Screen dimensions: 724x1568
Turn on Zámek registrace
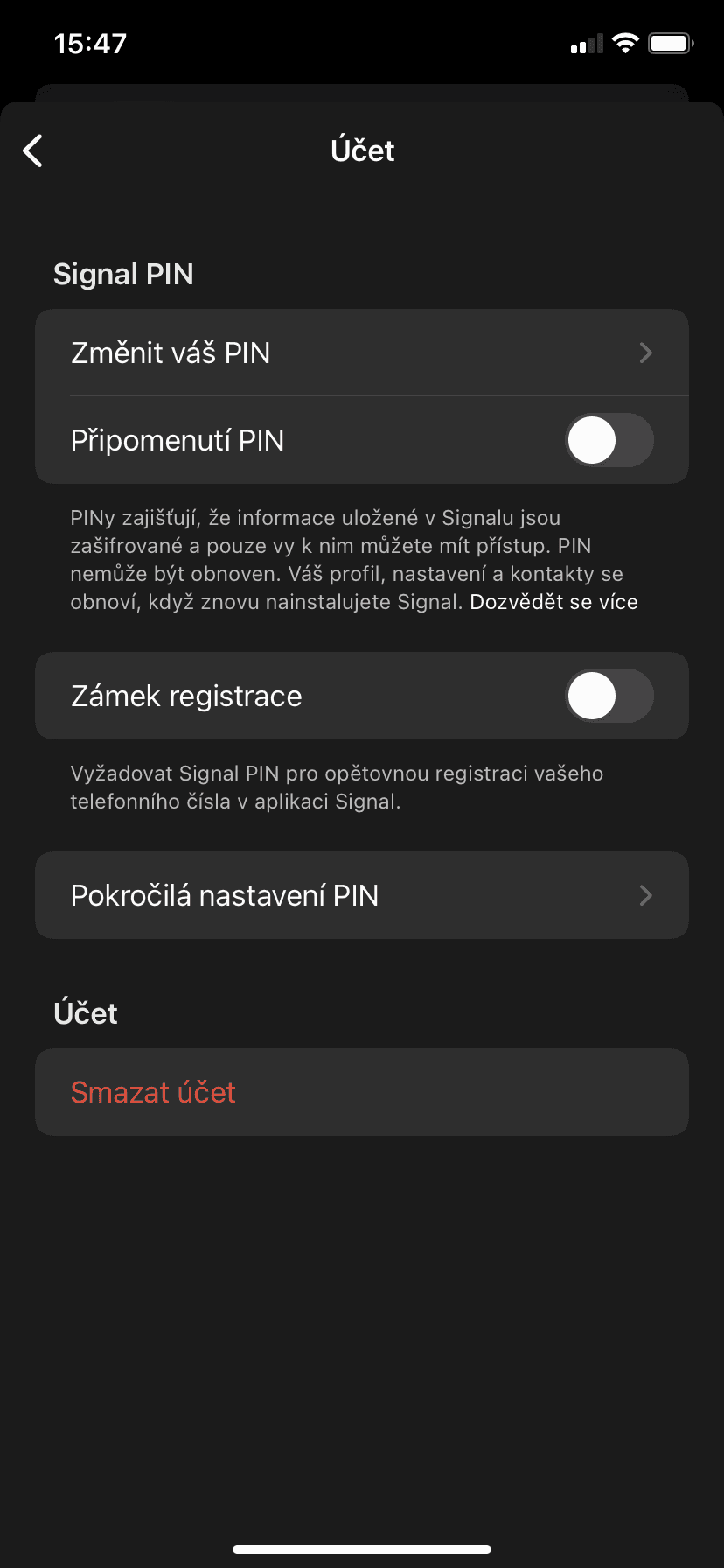point(609,696)
